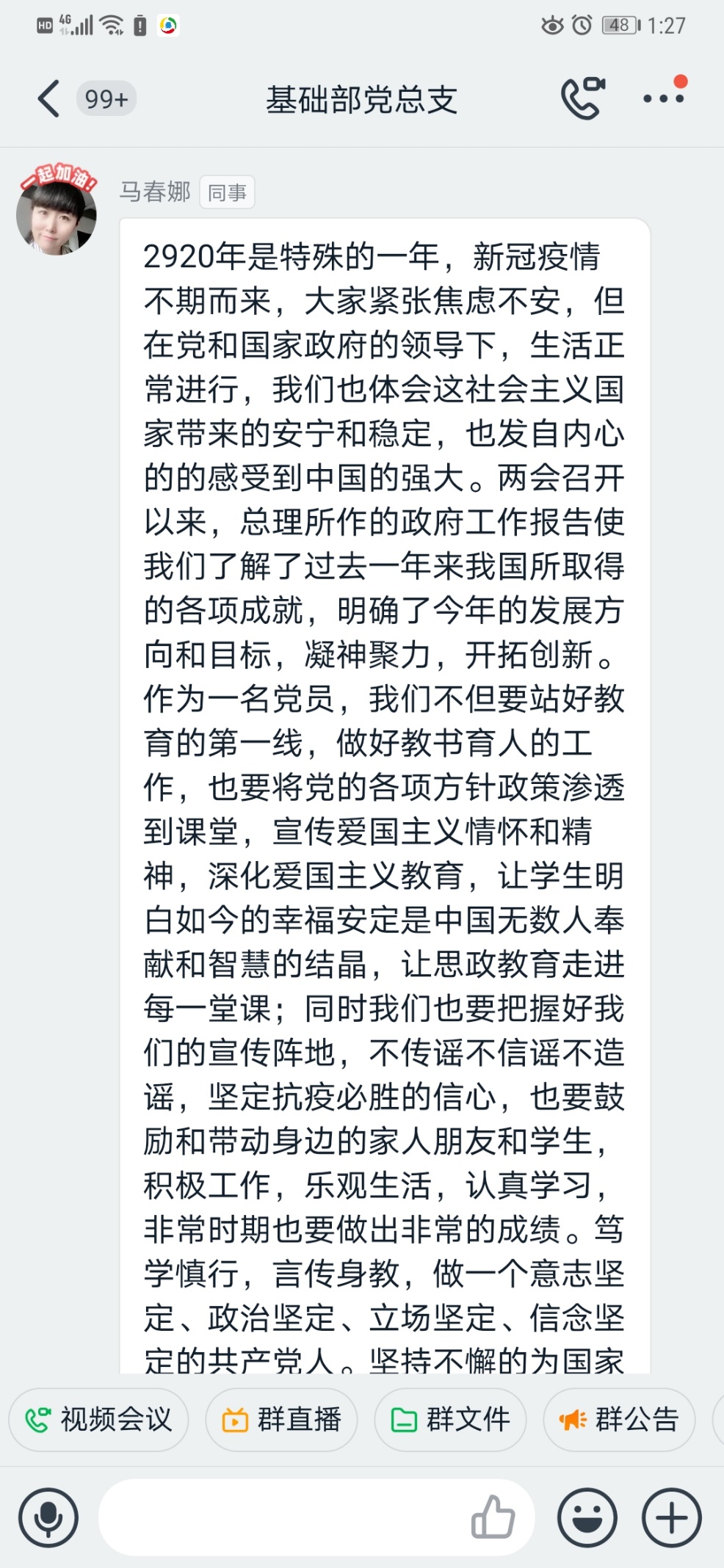Screen dimensions: 724x1568
Task: Start a voice or video call
Action: 583,98
